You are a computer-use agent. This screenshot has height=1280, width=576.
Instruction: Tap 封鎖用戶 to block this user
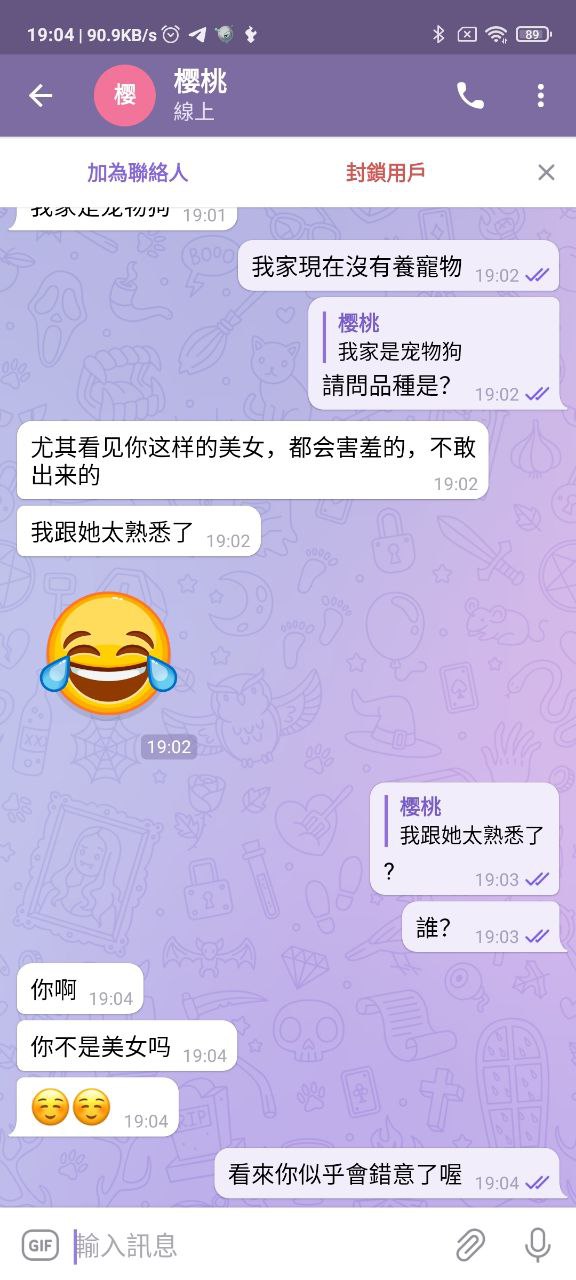pos(386,172)
